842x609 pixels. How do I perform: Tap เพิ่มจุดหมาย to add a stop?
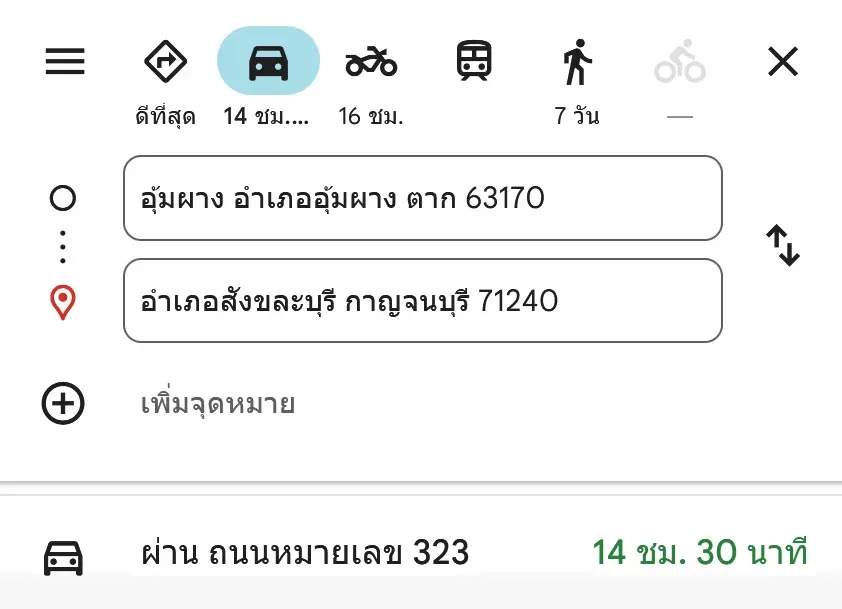click(216, 405)
